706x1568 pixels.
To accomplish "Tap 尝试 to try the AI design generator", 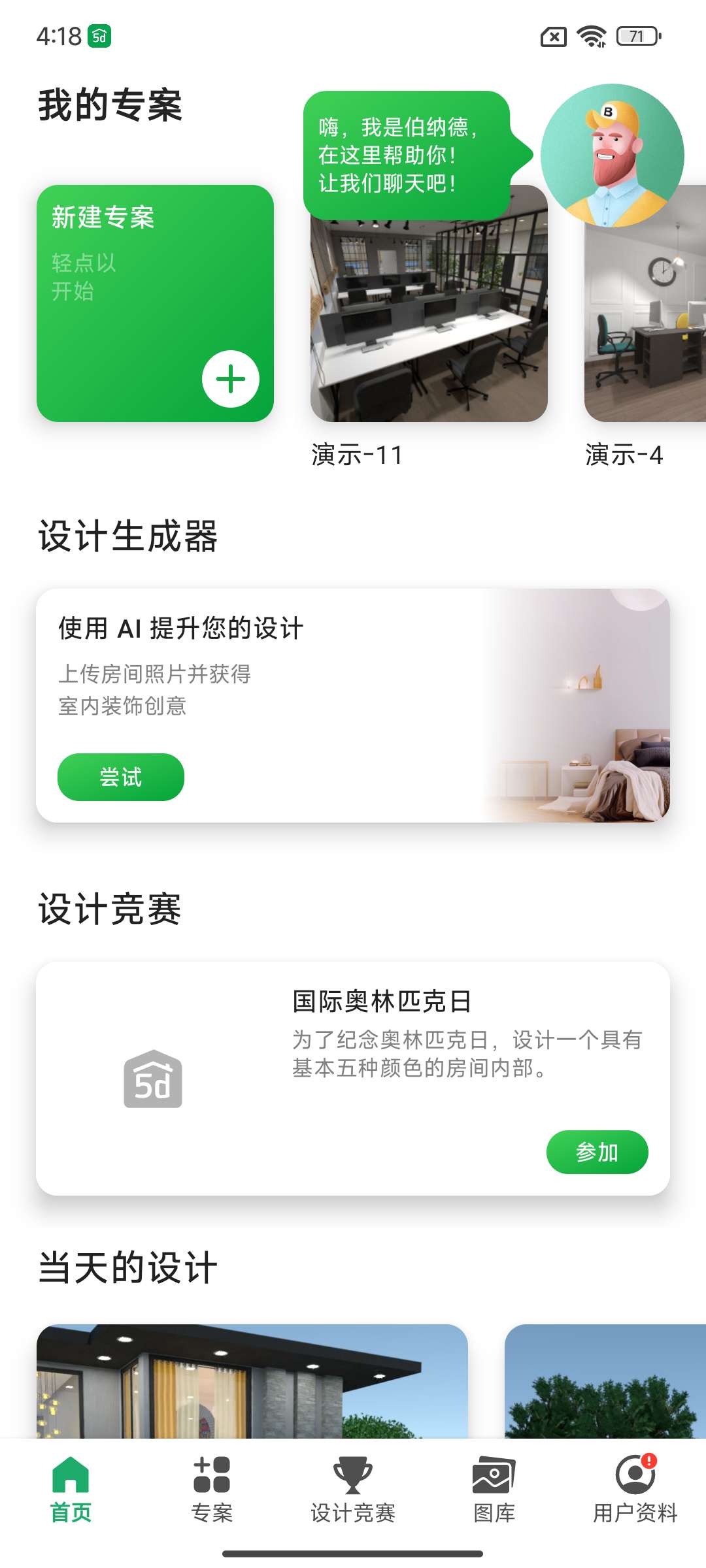I will pyautogui.click(x=121, y=777).
